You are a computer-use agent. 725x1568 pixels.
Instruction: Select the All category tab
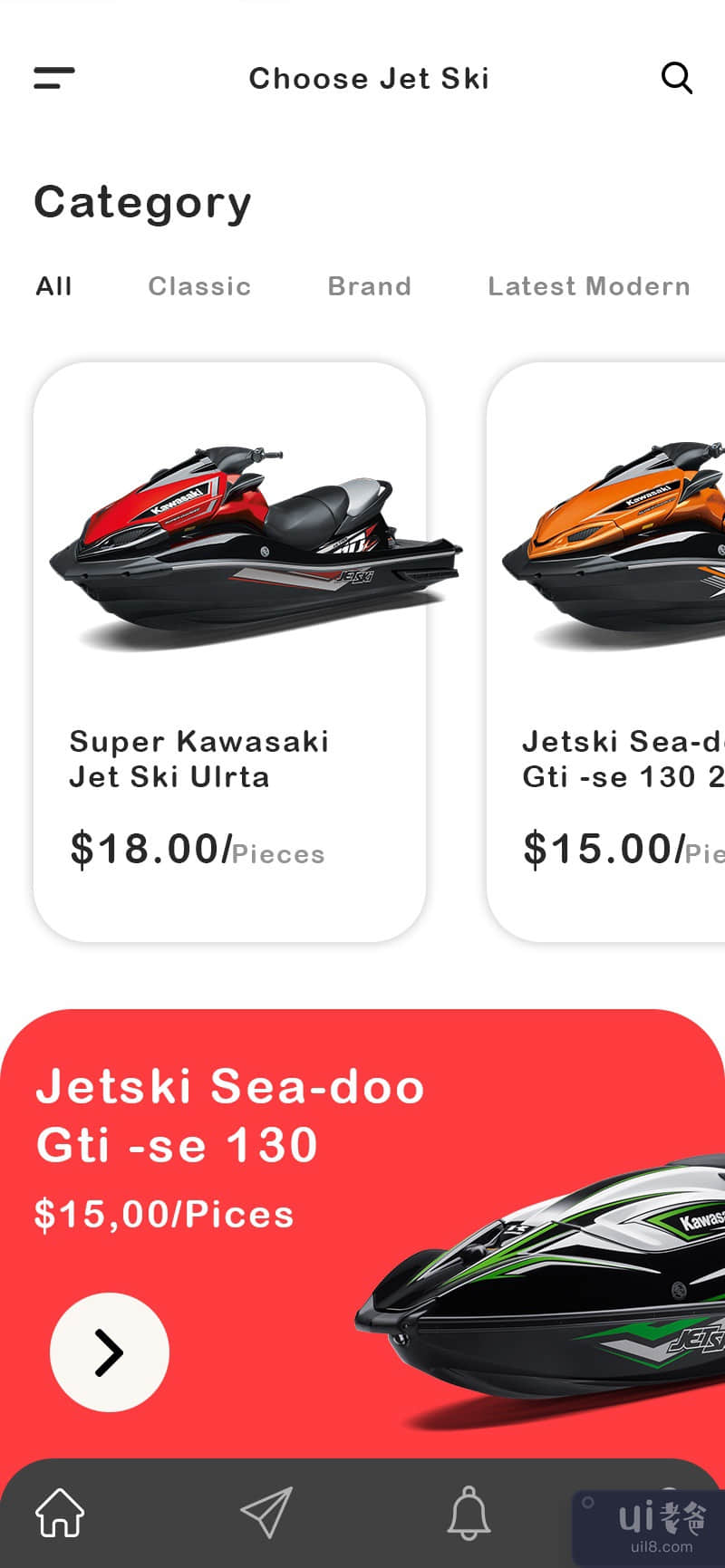pyautogui.click(x=53, y=286)
